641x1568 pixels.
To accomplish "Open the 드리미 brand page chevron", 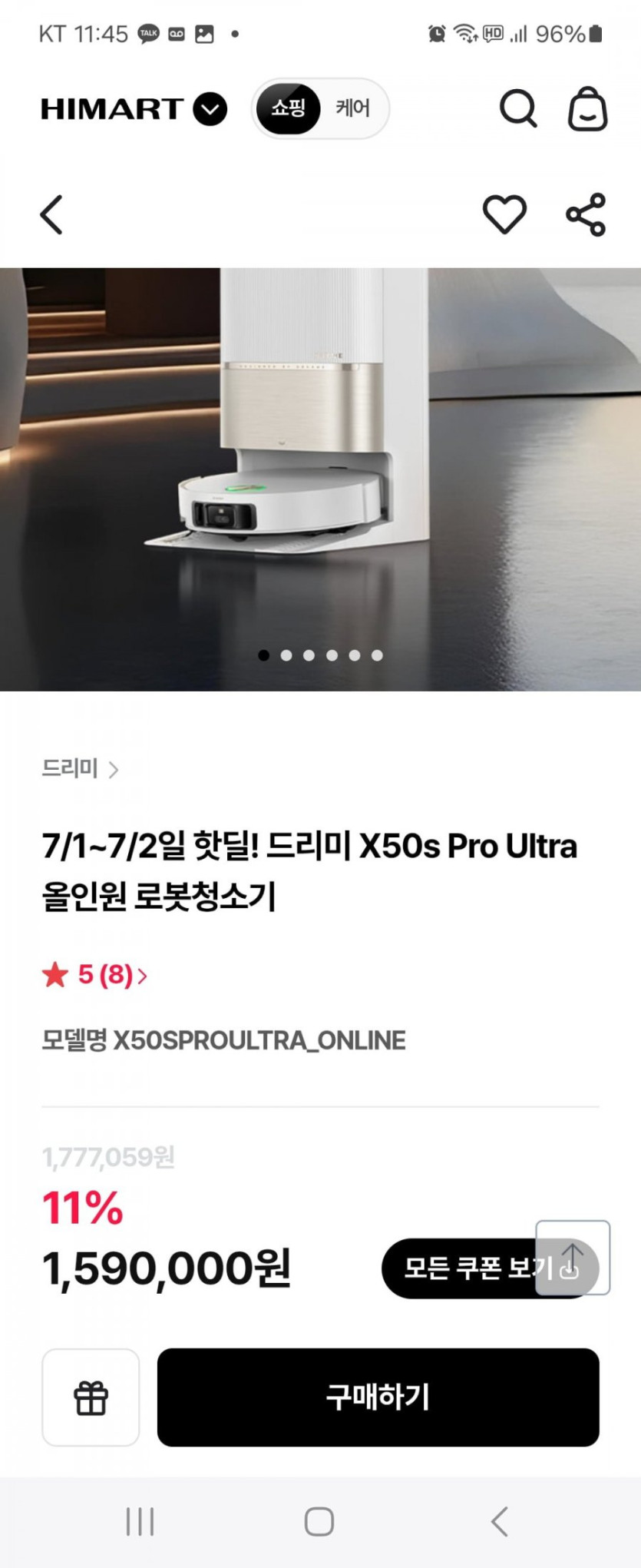I will click(x=112, y=768).
